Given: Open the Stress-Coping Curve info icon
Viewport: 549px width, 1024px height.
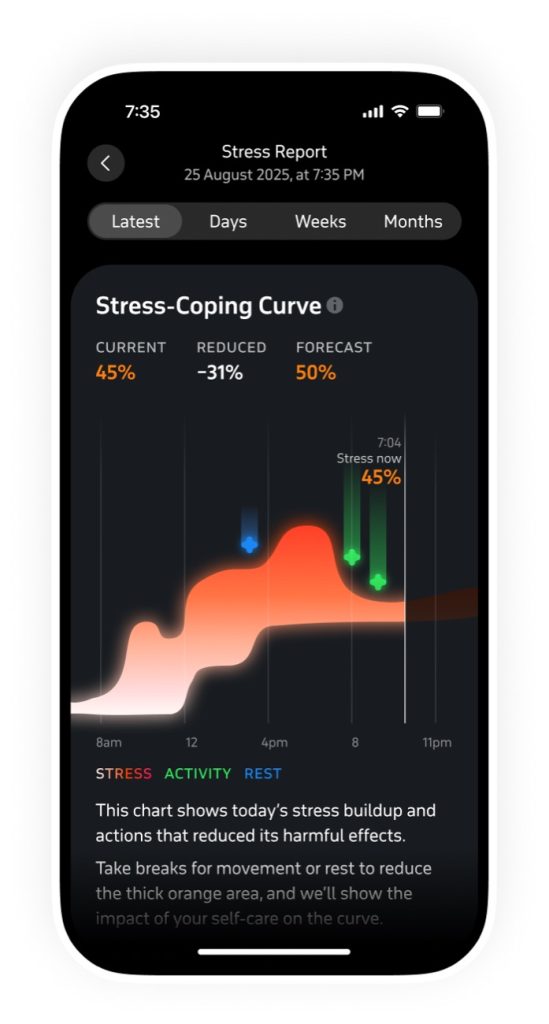Looking at the screenshot, I should click(x=335, y=305).
